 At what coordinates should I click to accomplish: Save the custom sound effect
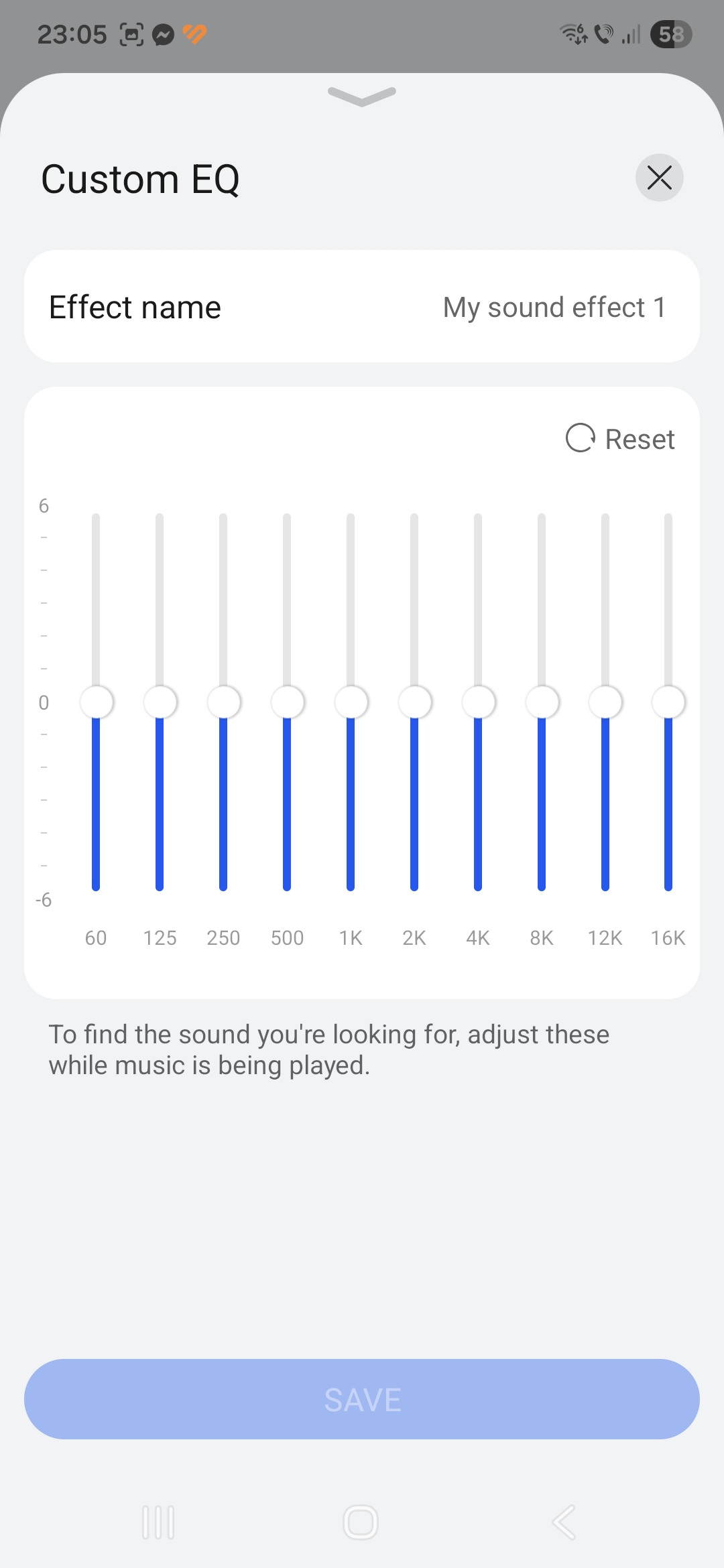[362, 1399]
